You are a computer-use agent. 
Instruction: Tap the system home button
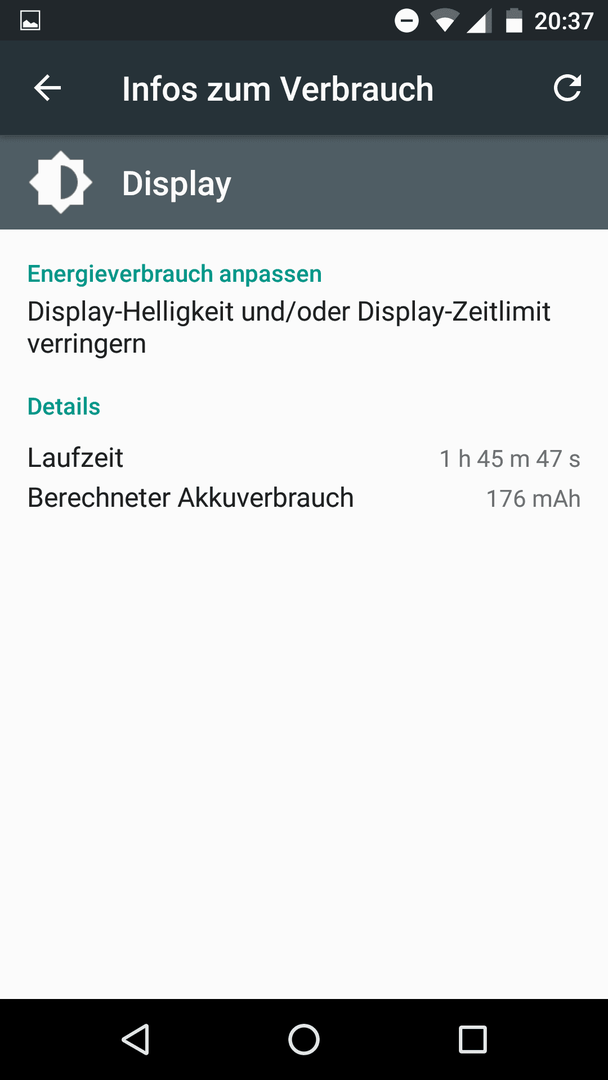point(304,1039)
